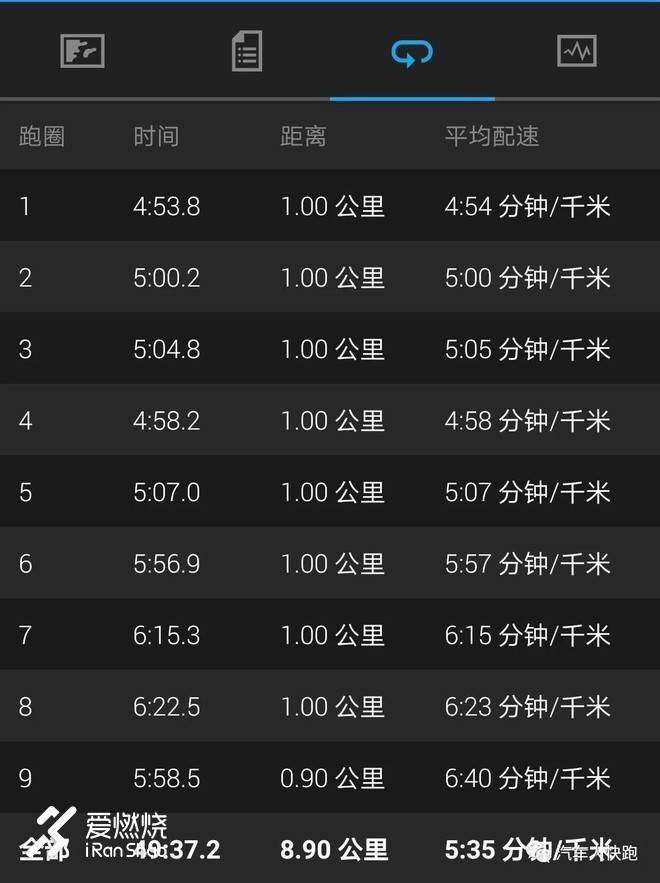660x883 pixels.
Task: Open the activity details list tab
Action: pos(247,51)
